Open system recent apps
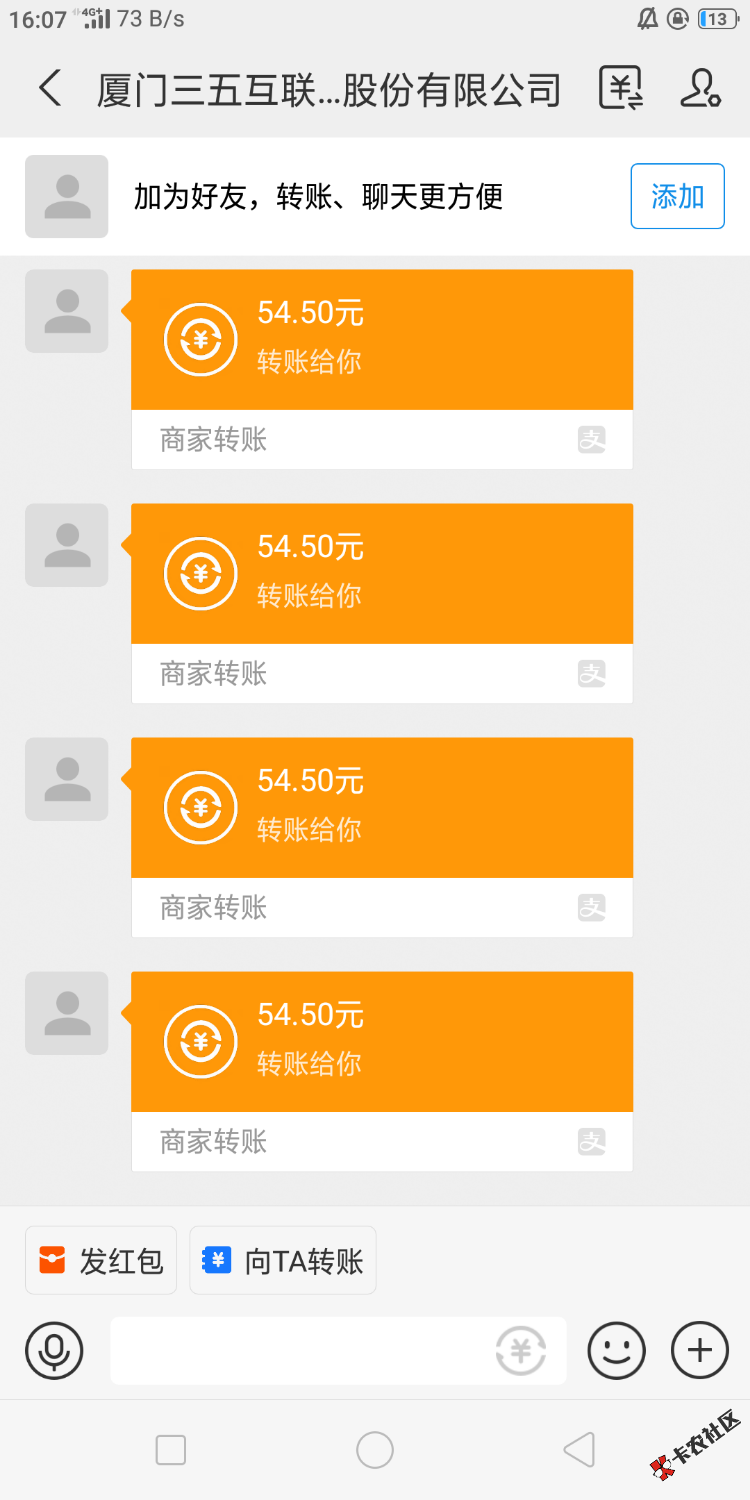This screenshot has width=750, height=1500. 171,1450
